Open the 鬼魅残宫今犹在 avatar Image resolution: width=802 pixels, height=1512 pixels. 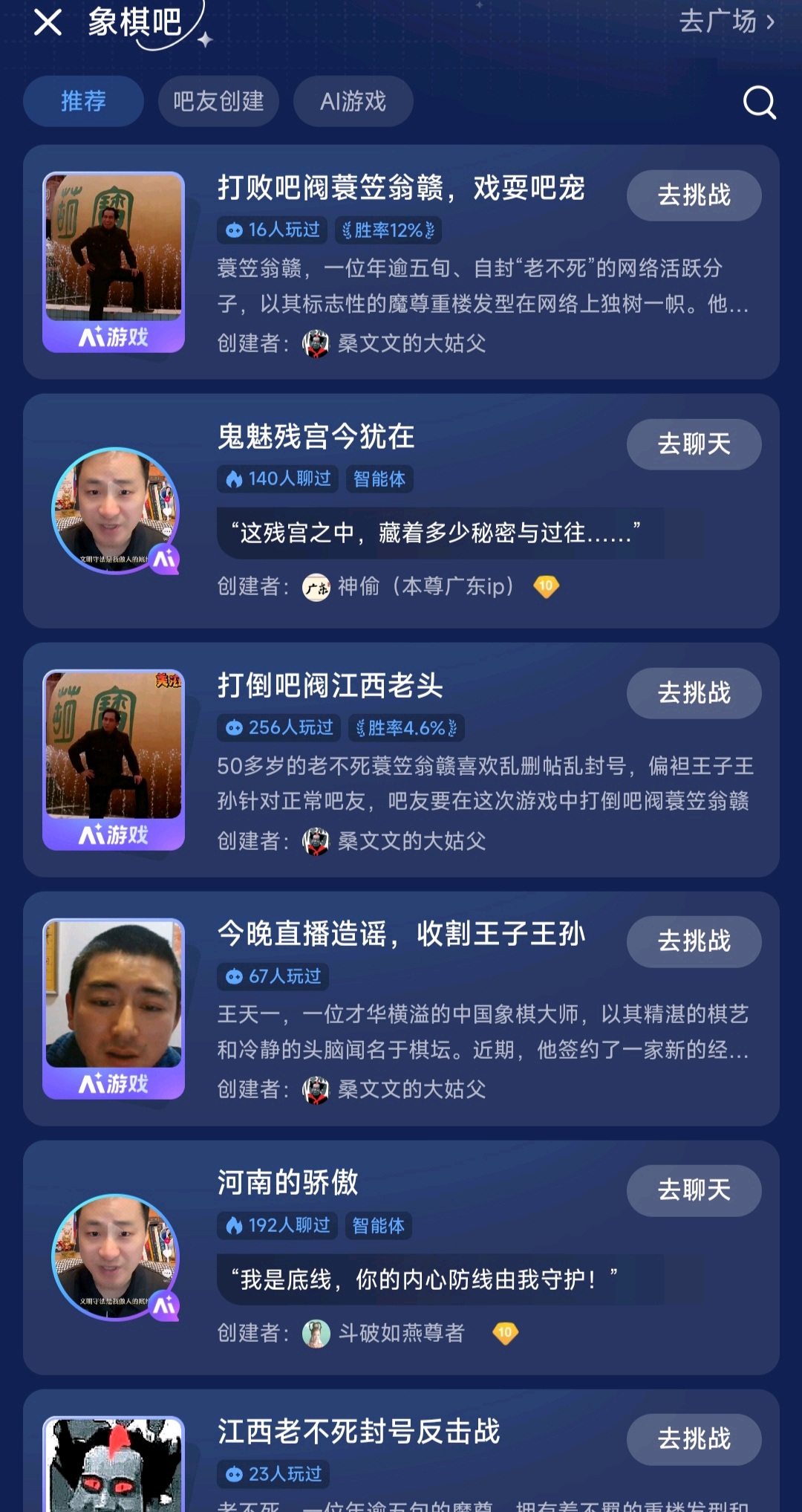[115, 511]
